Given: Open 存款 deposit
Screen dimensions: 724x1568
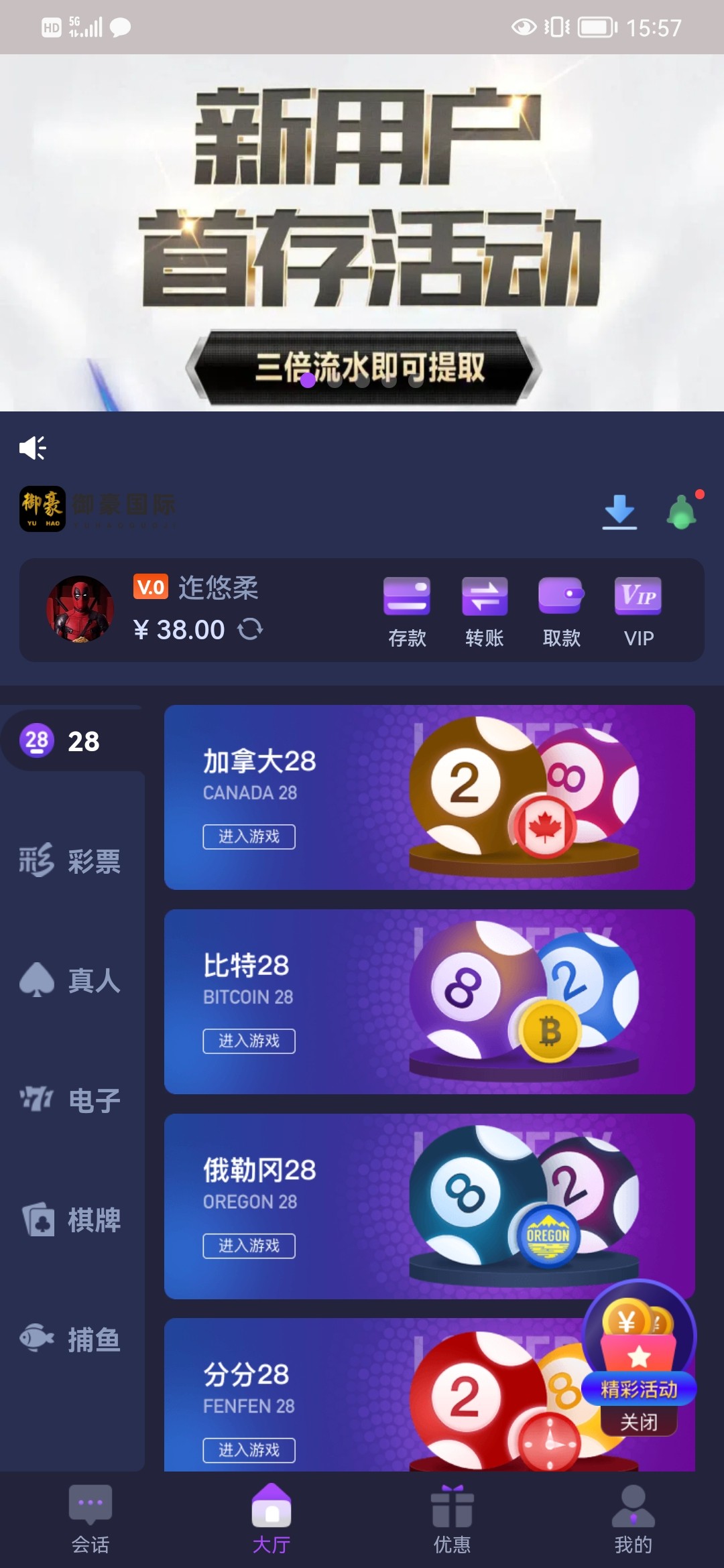Looking at the screenshot, I should (407, 611).
